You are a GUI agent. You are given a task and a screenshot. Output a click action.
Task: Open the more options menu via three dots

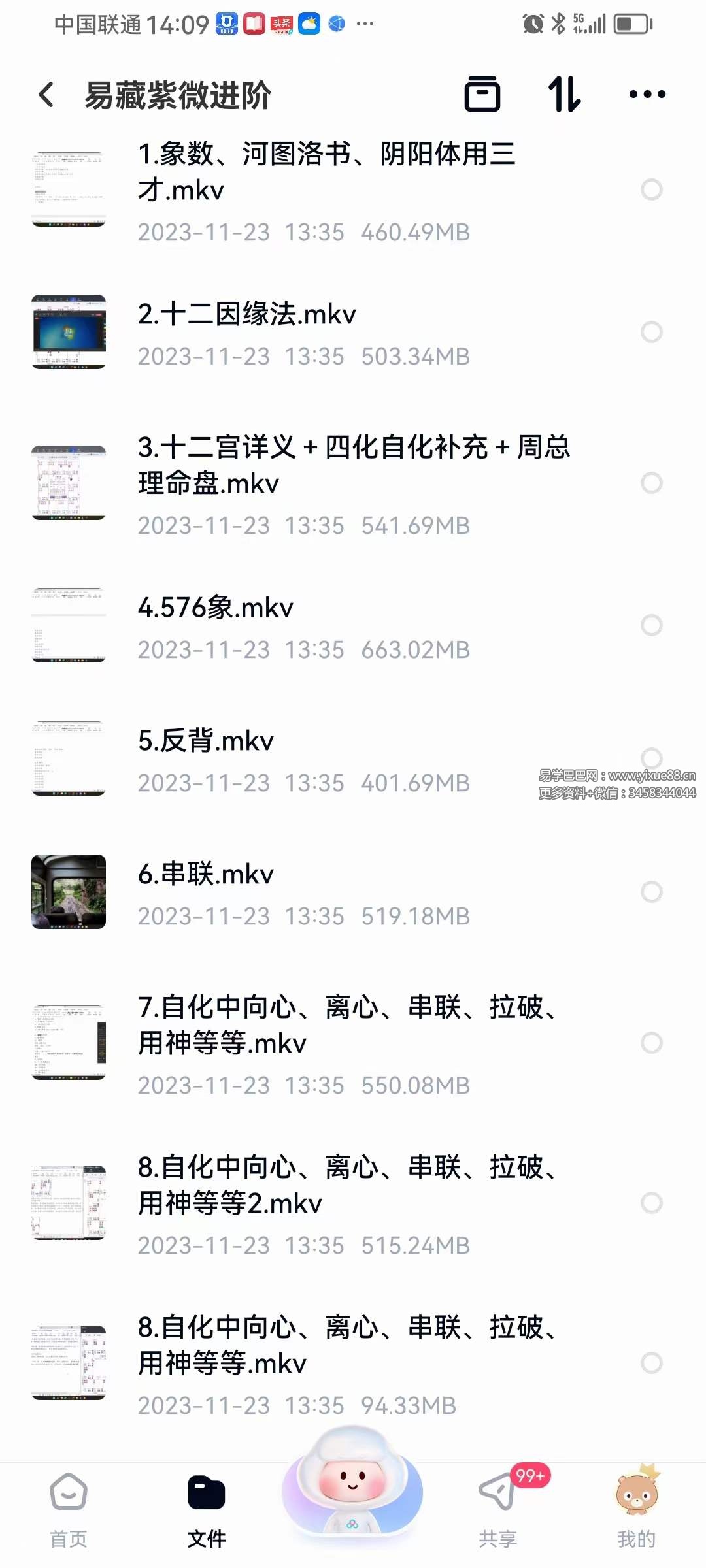click(x=646, y=94)
